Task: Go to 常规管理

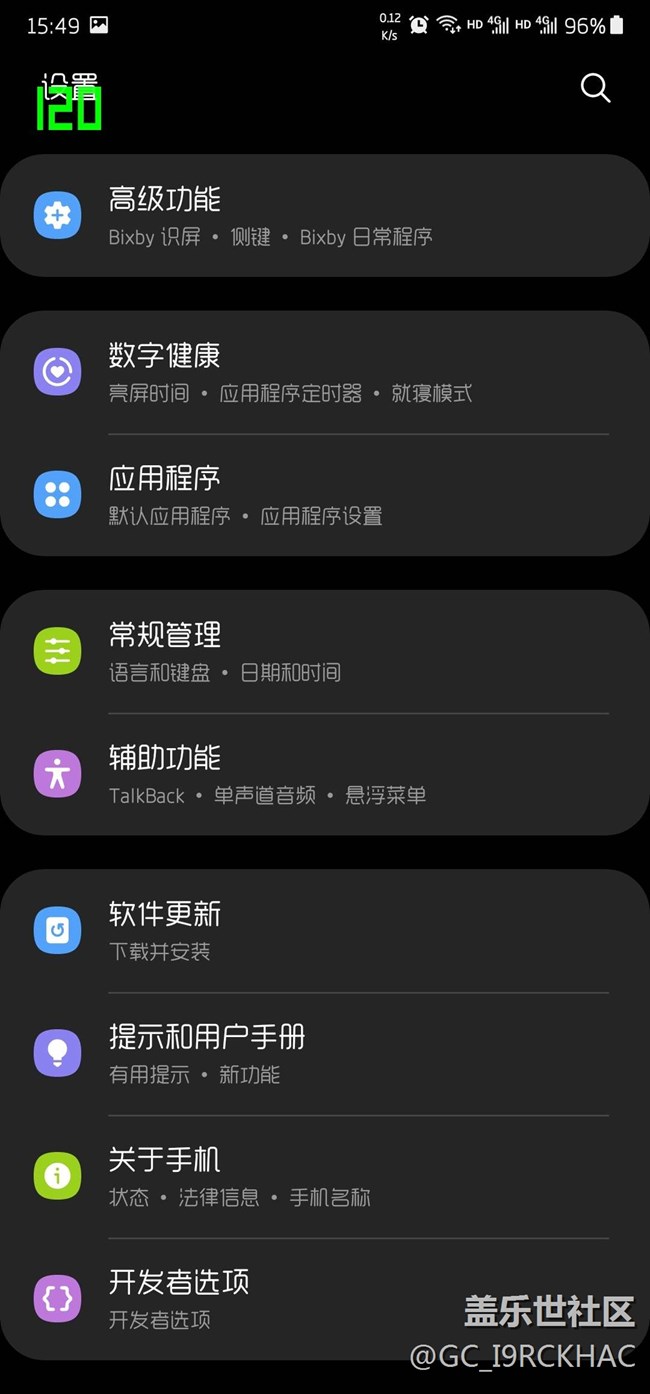Action: [325, 652]
